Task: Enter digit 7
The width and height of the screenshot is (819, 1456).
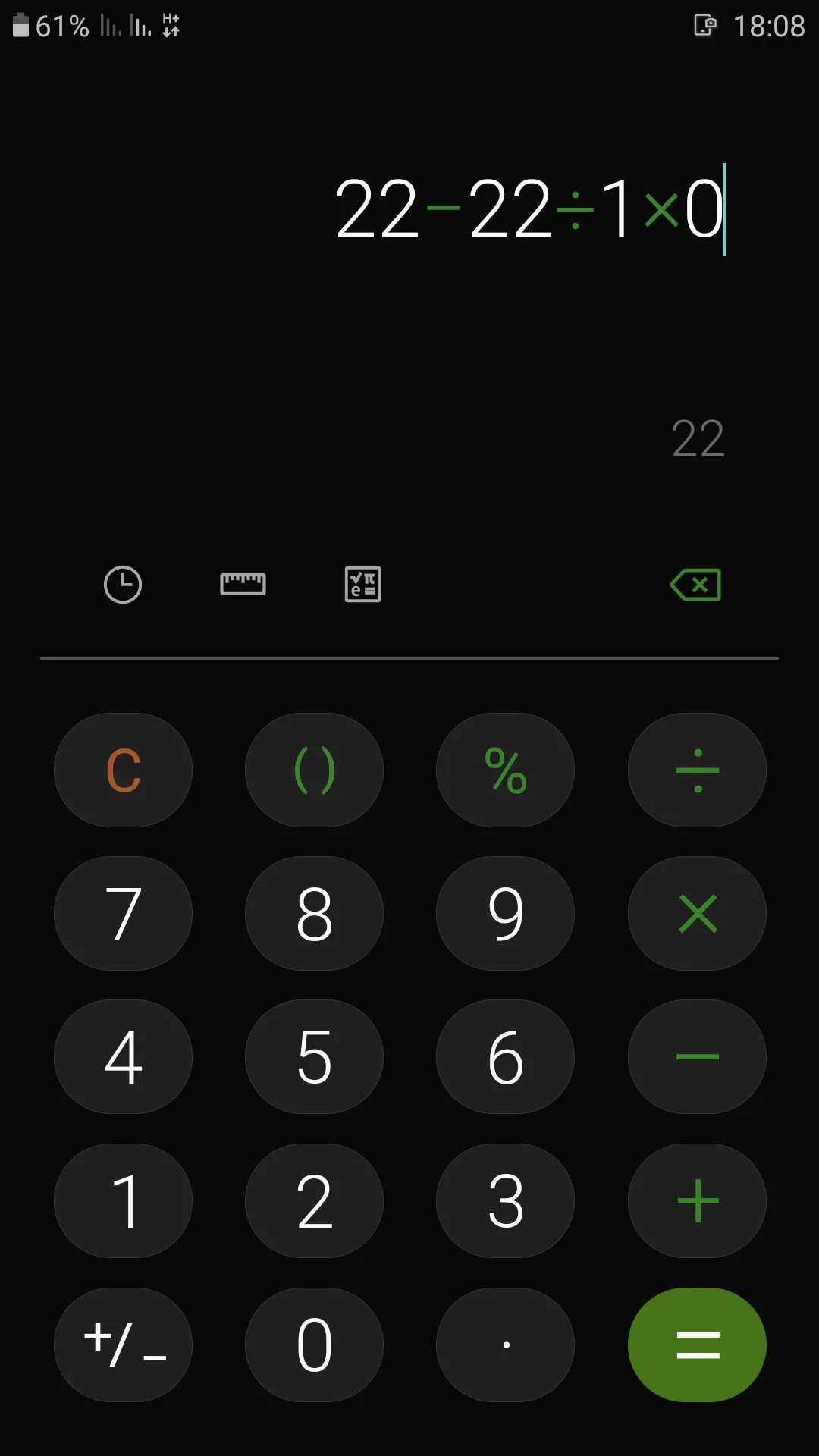Action: click(123, 913)
